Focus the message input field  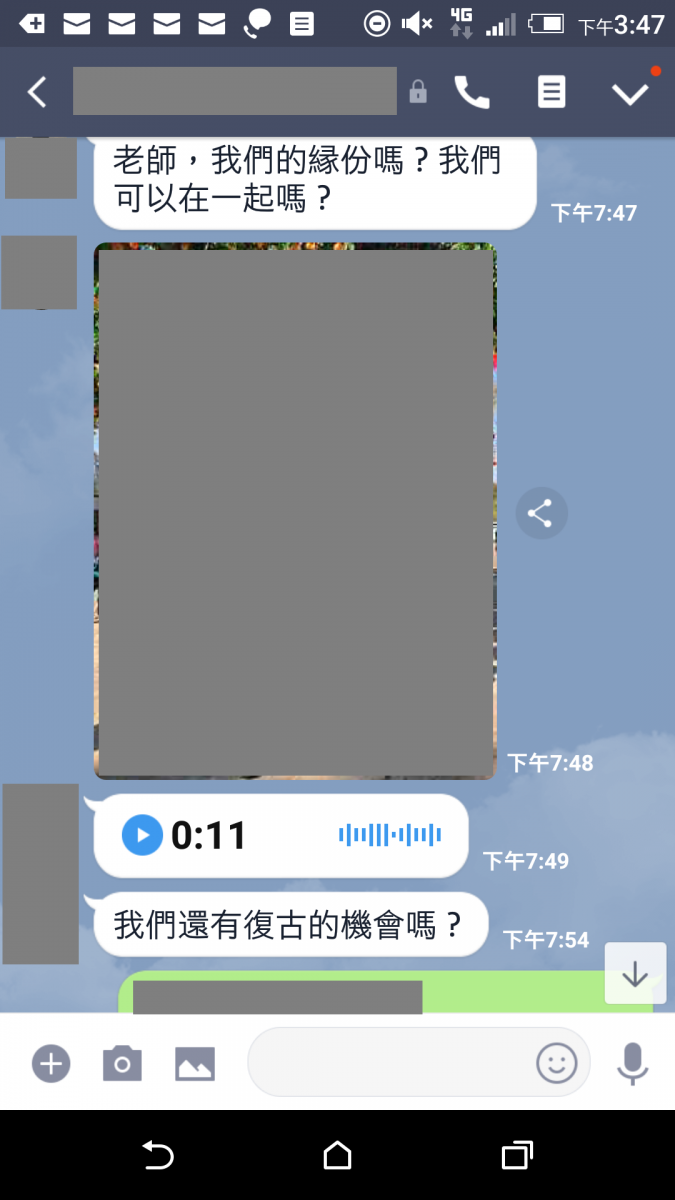(x=390, y=1063)
